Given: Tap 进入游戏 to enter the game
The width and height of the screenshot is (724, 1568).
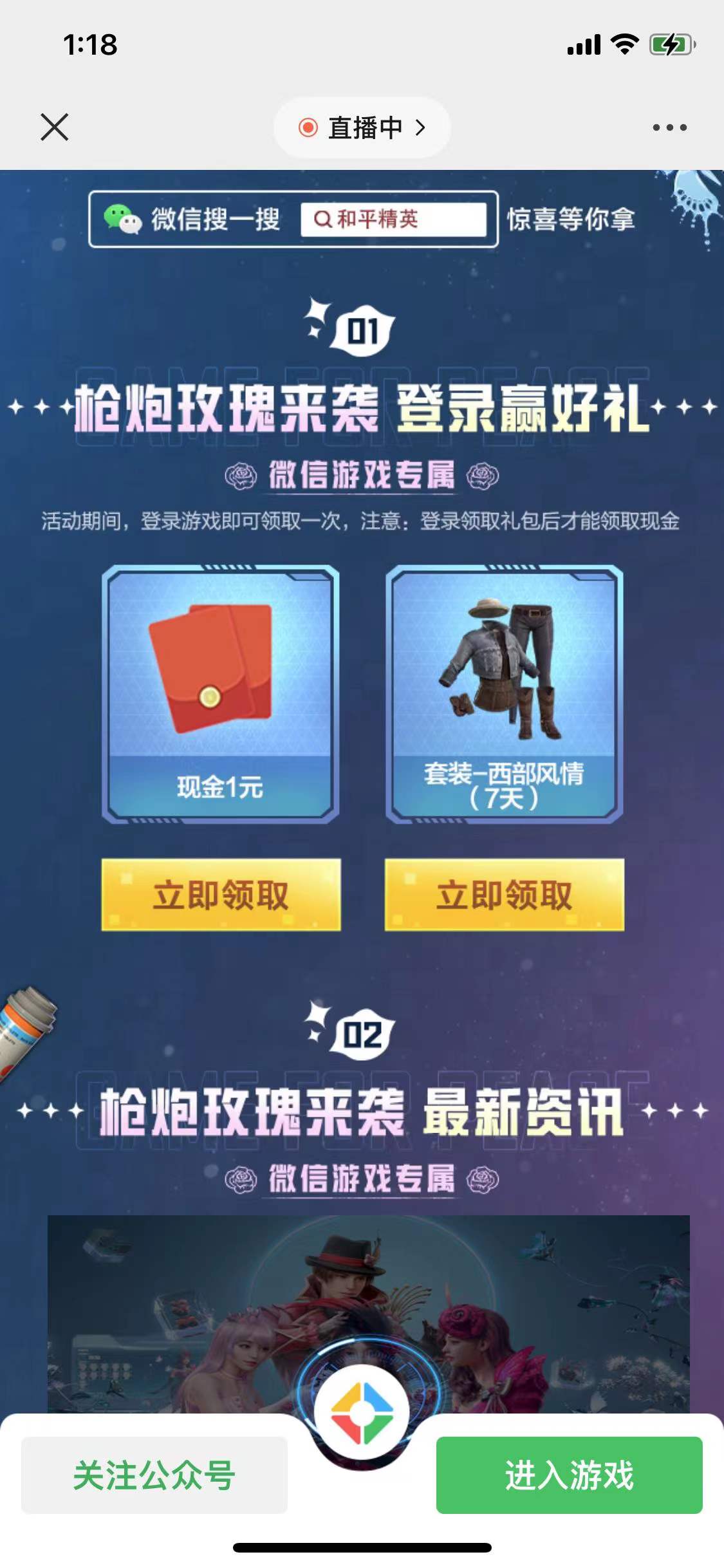Looking at the screenshot, I should click(569, 1475).
